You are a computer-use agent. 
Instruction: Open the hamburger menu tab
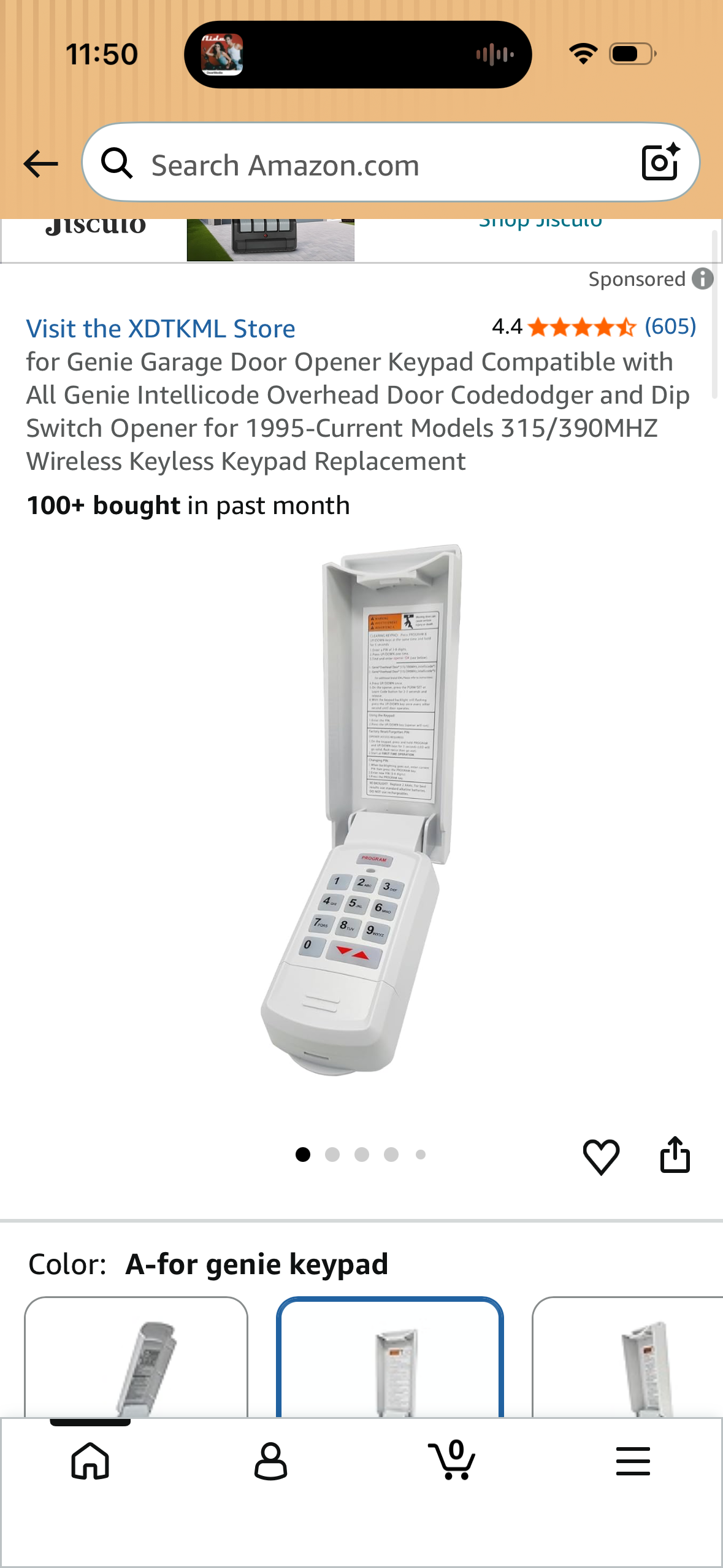633,1461
